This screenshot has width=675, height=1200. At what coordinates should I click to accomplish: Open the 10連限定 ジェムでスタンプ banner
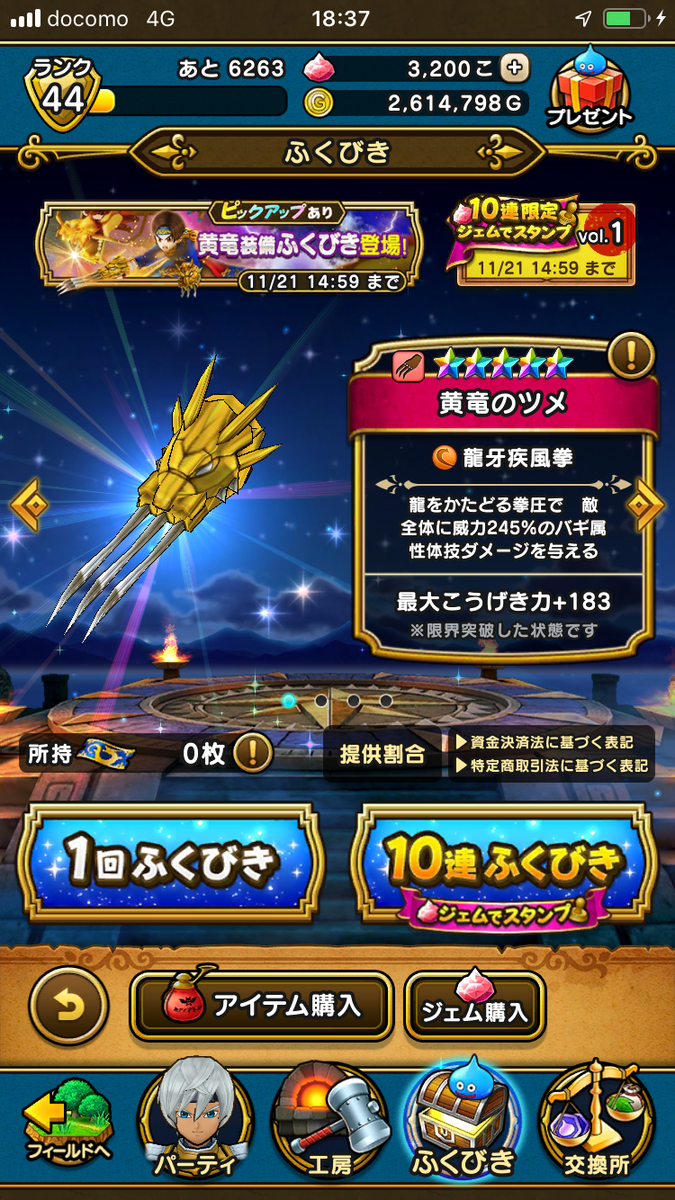point(546,240)
